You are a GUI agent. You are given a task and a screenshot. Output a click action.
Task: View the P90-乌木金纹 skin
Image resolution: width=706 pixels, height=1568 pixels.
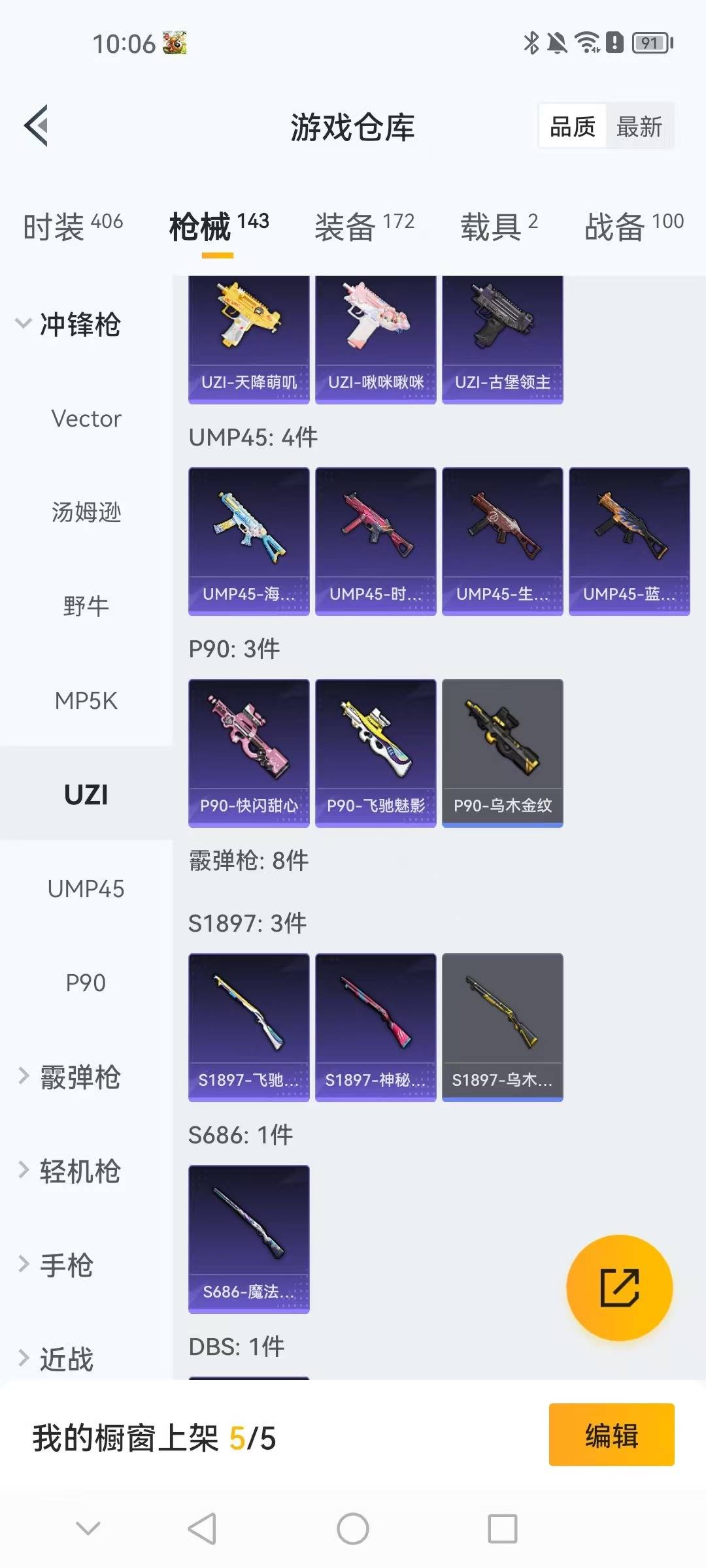coord(502,751)
